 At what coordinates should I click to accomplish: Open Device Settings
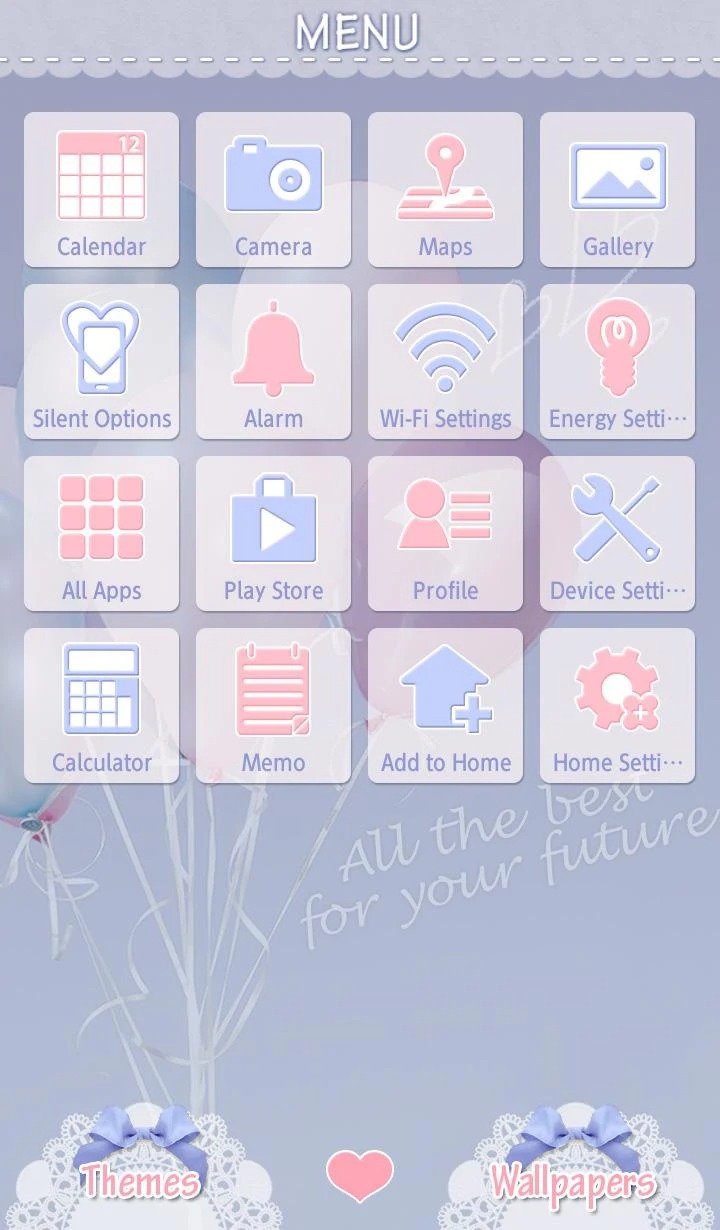coord(617,534)
